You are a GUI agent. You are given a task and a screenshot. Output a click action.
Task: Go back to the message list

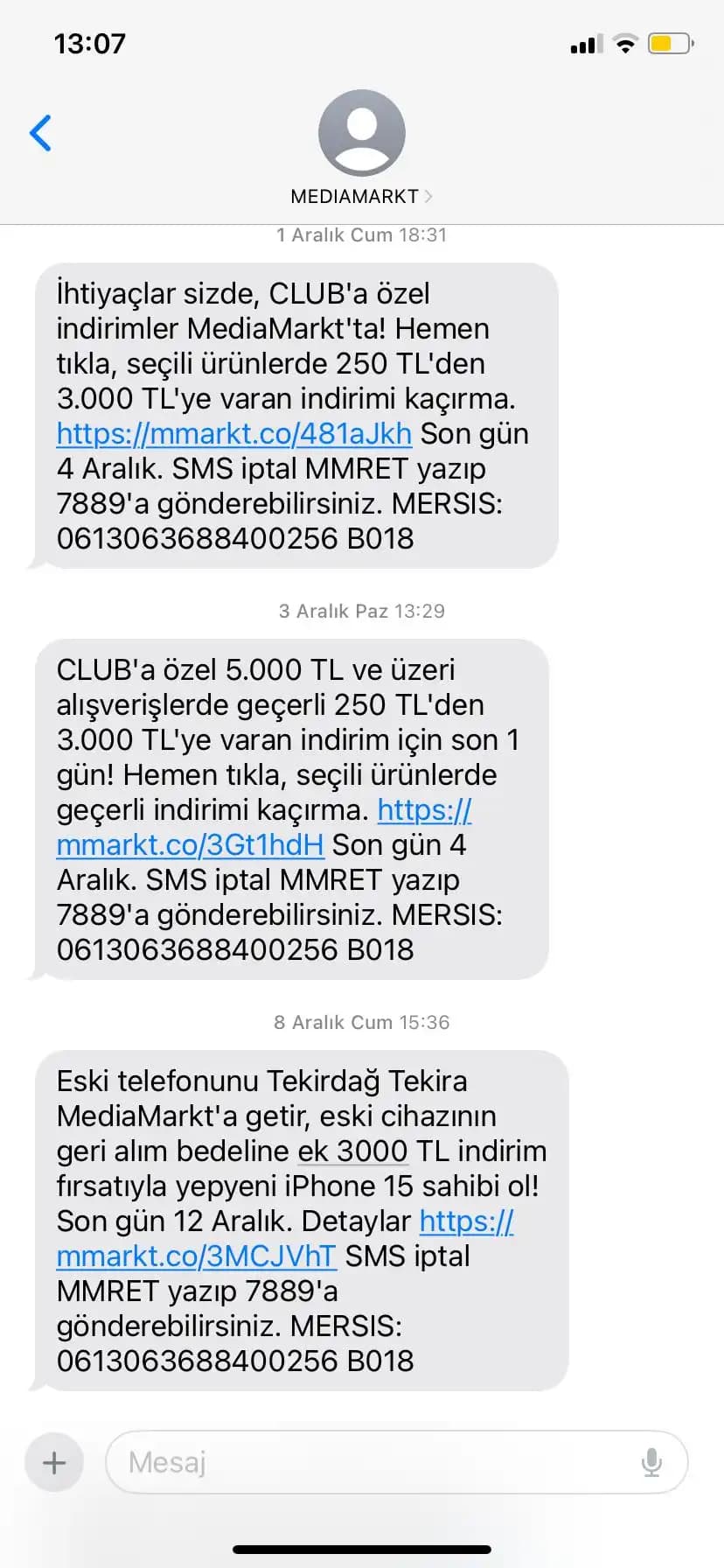point(40,133)
